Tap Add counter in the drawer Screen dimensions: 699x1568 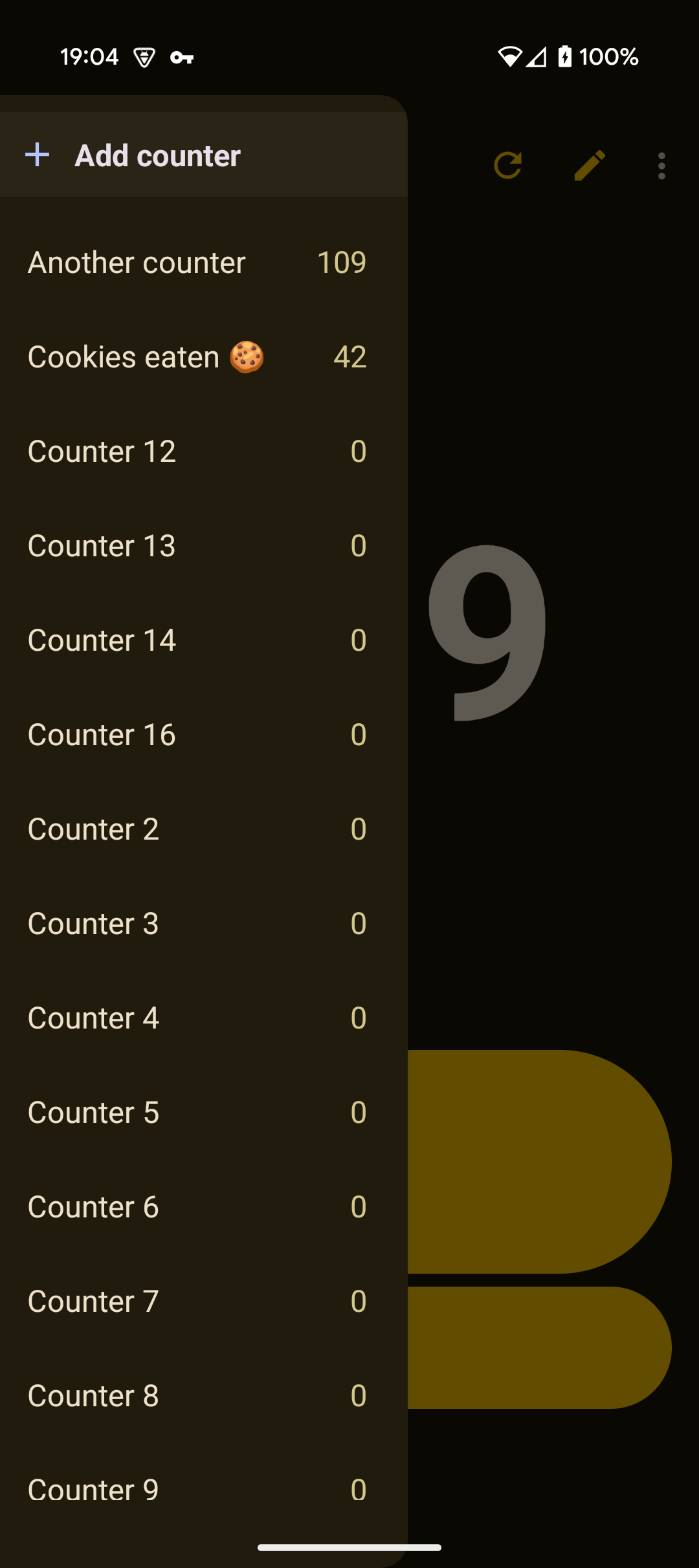(x=157, y=156)
